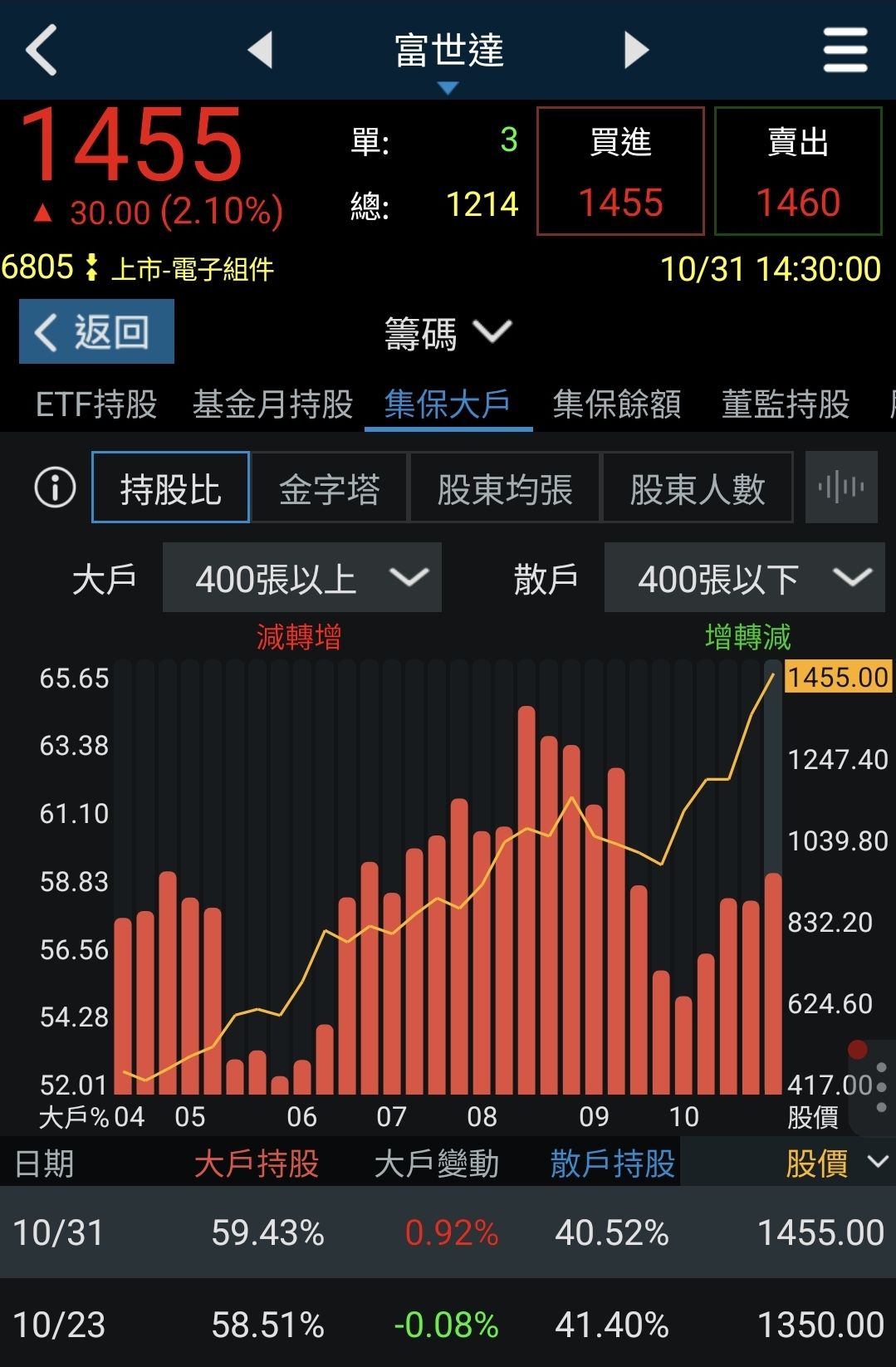Open the hamburger menu
896x1367 pixels.
coord(845,50)
